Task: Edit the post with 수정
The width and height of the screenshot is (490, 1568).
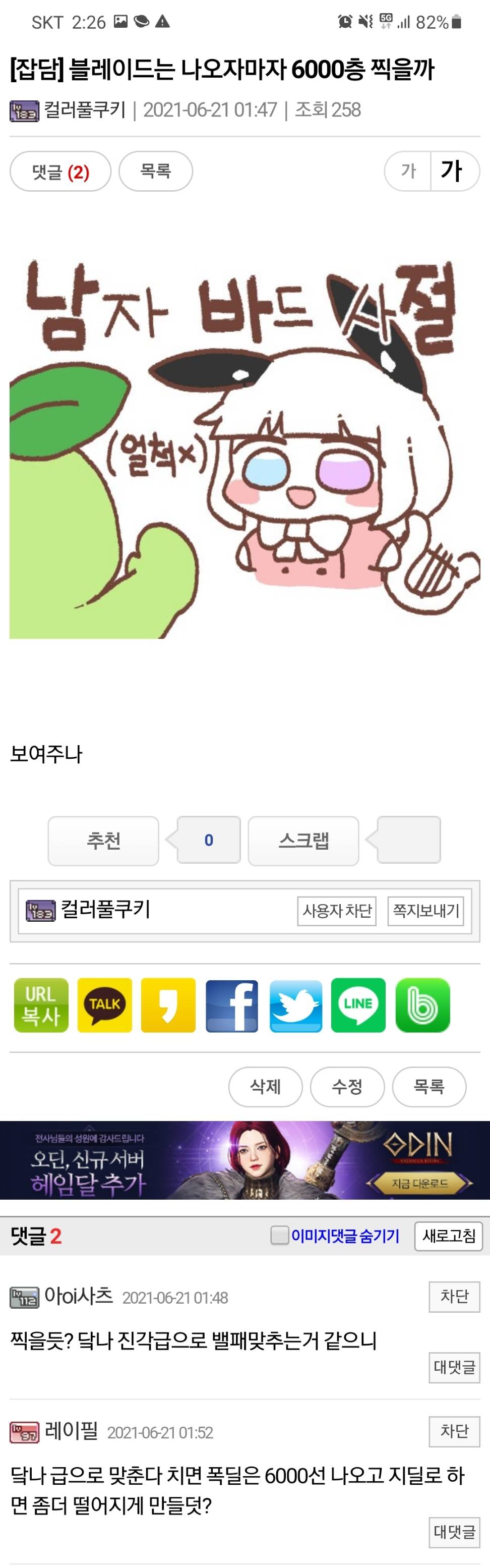Action: point(347,1087)
